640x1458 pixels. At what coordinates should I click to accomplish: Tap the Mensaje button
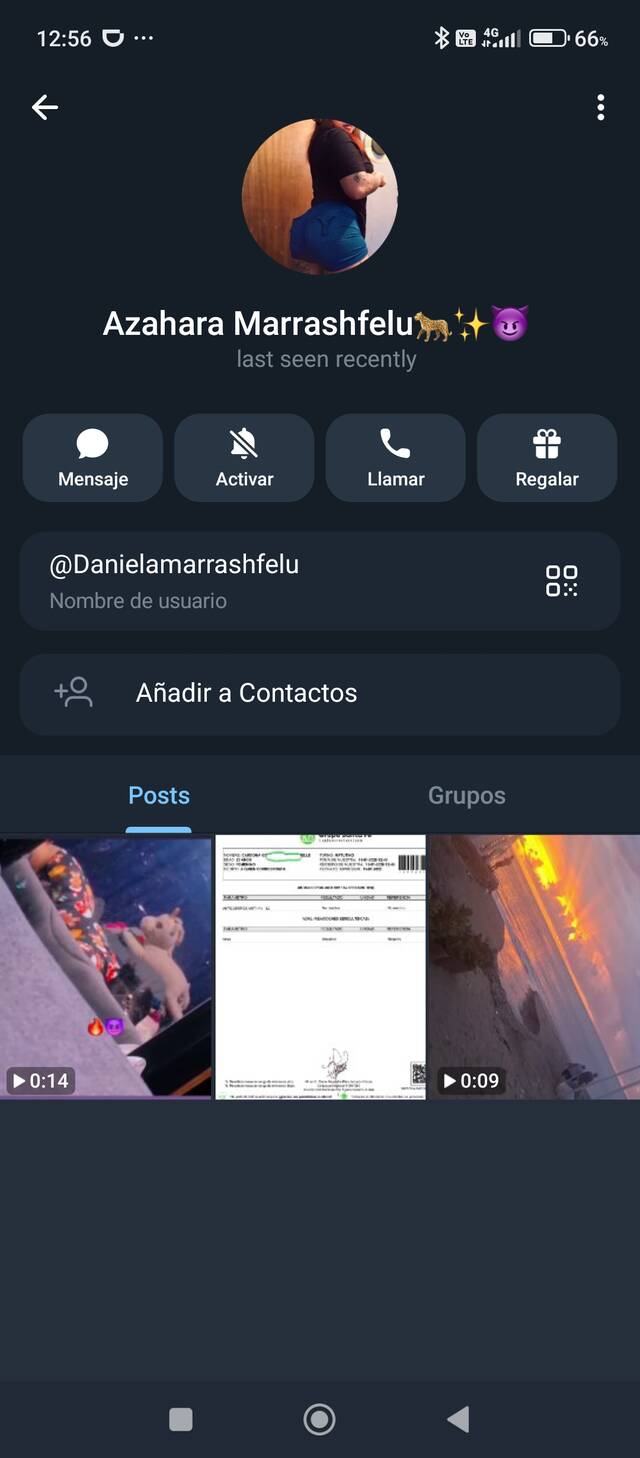click(x=93, y=458)
